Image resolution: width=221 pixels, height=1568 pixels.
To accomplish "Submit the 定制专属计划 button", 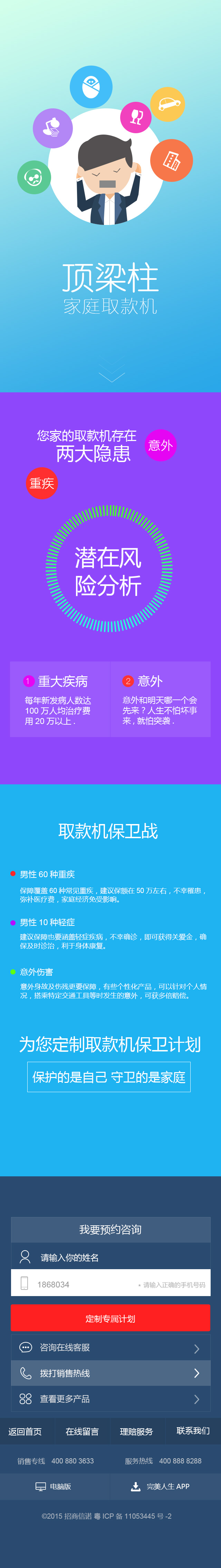I will coord(110,1318).
